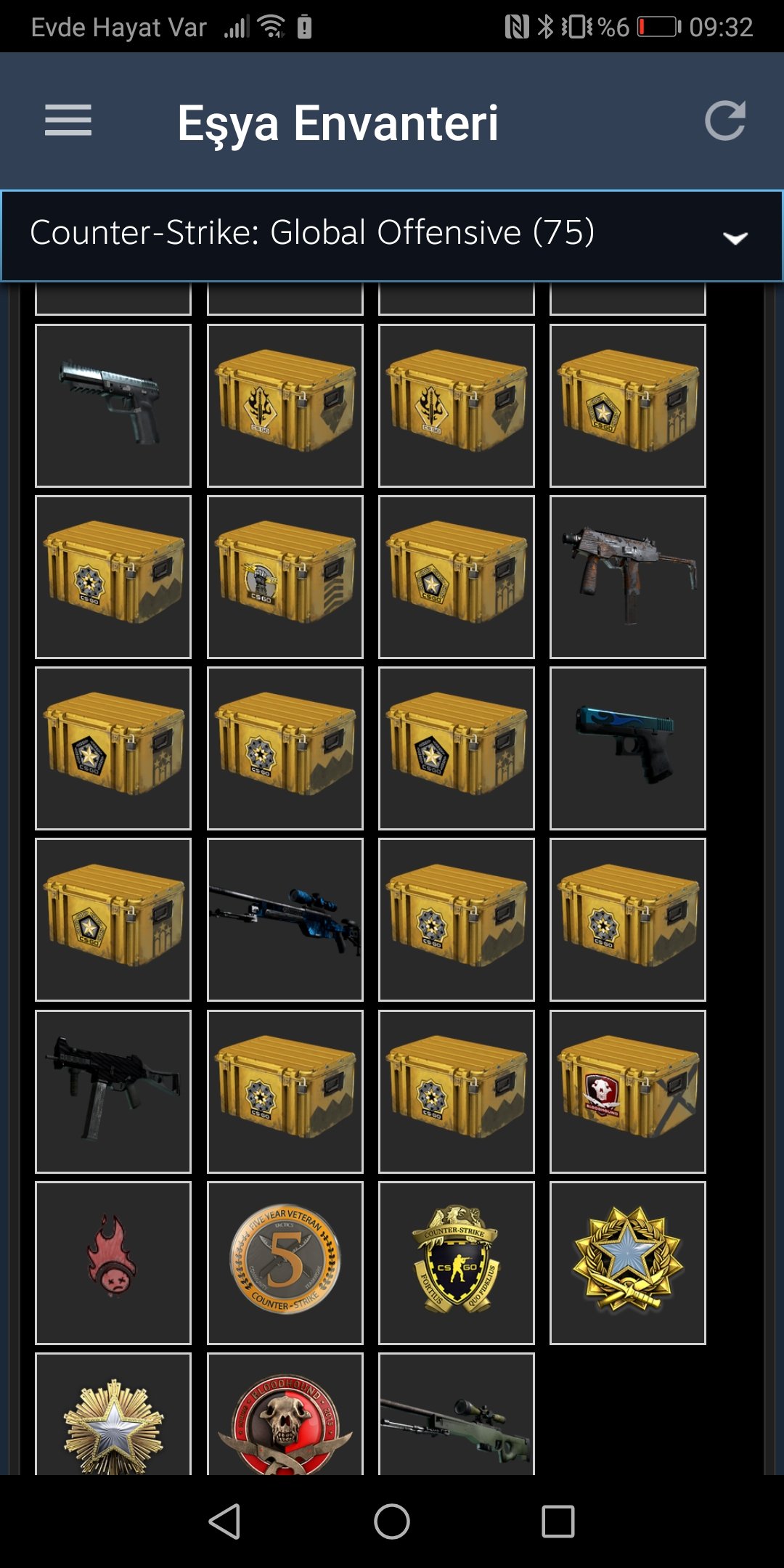Select the gold service medal with blue star

(628, 1262)
